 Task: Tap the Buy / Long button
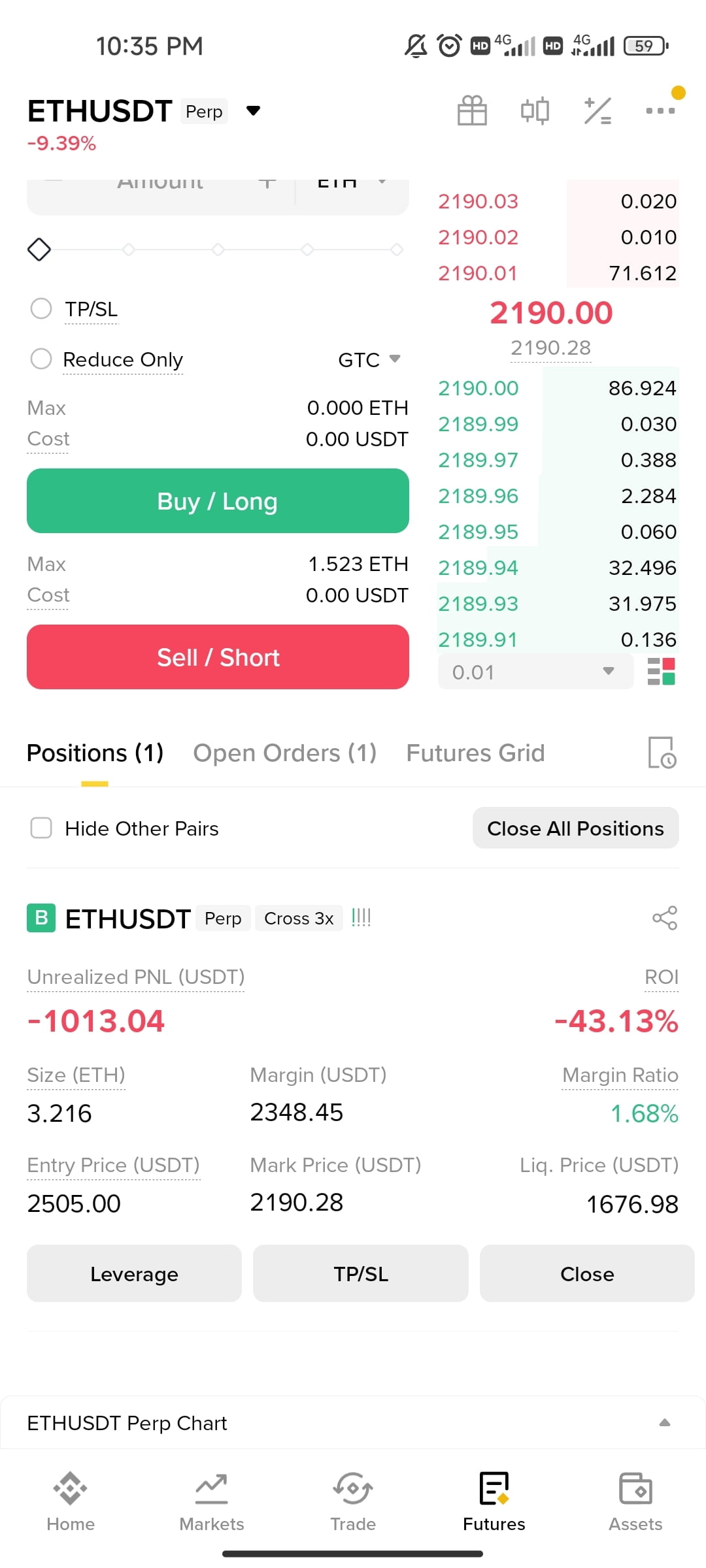218,501
